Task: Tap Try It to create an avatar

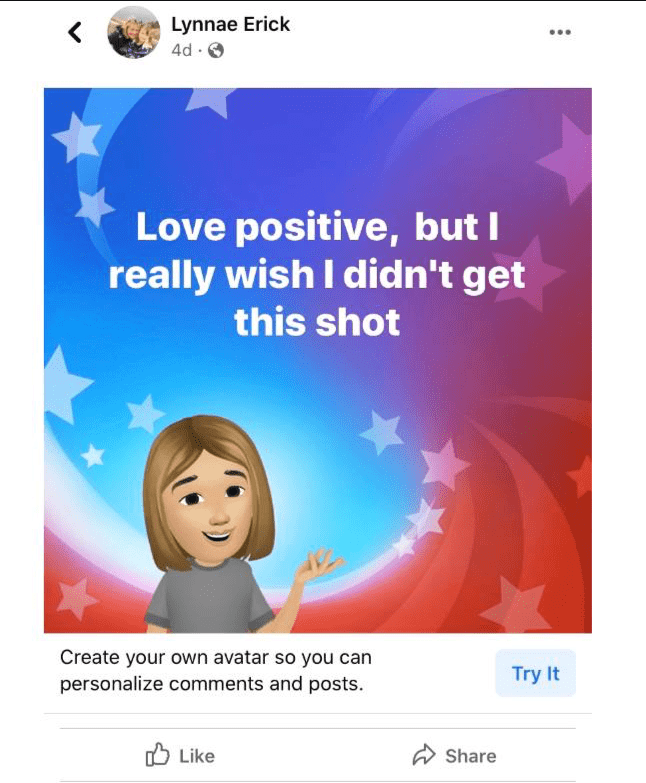Action: 535,673
